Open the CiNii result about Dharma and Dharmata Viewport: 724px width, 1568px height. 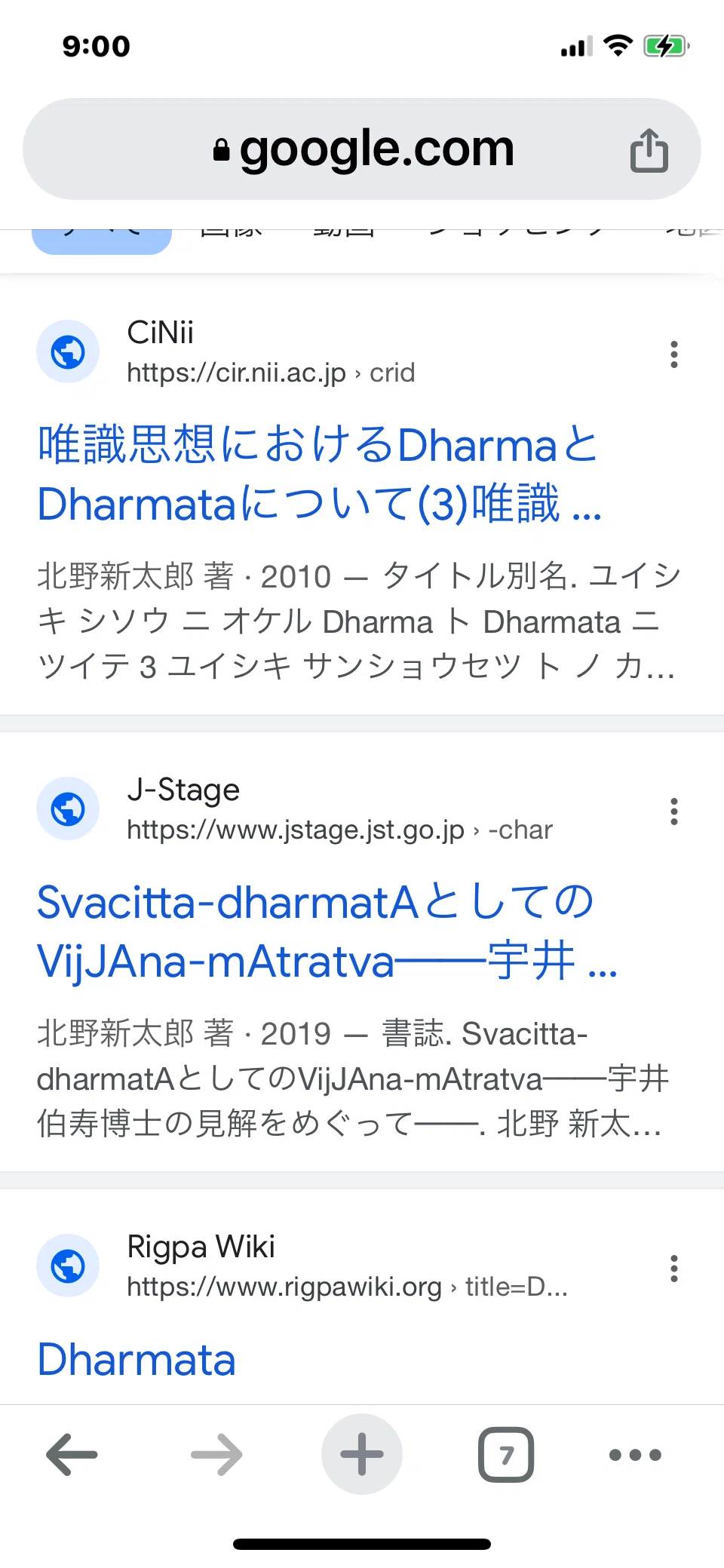(320, 474)
